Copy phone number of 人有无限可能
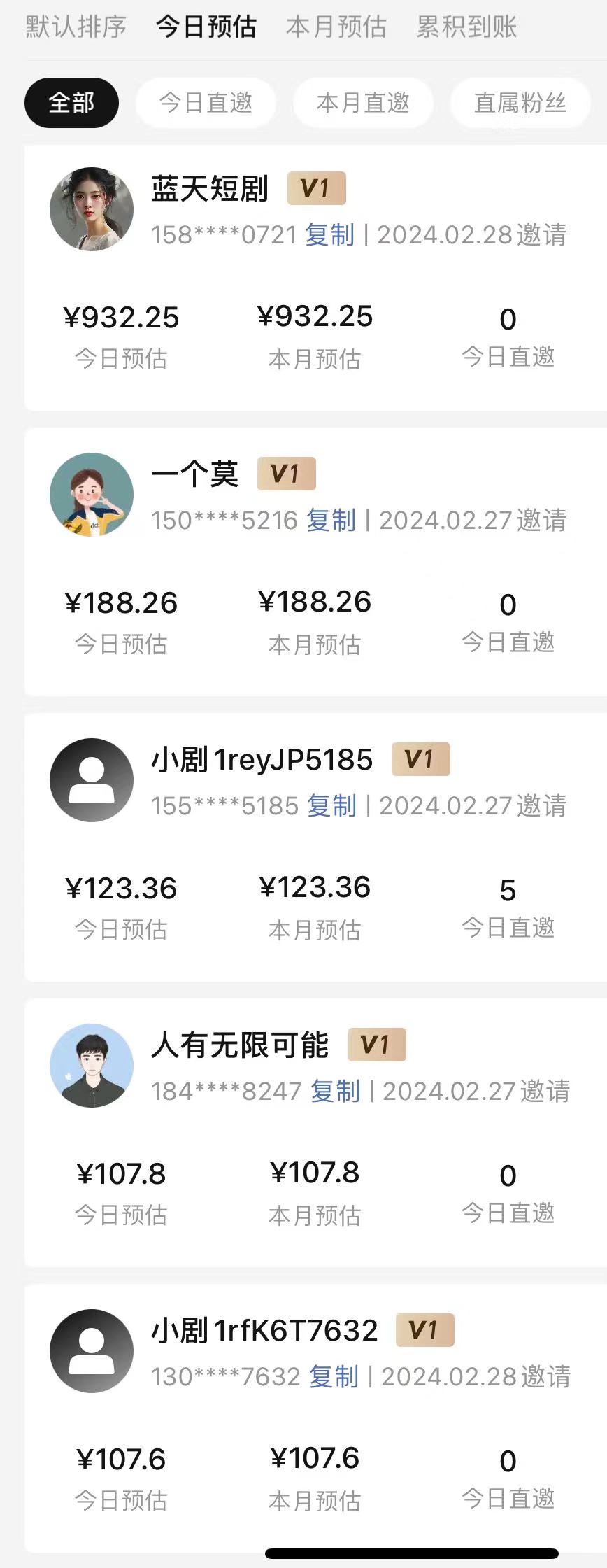This screenshot has height=1568, width=607. (x=335, y=1092)
